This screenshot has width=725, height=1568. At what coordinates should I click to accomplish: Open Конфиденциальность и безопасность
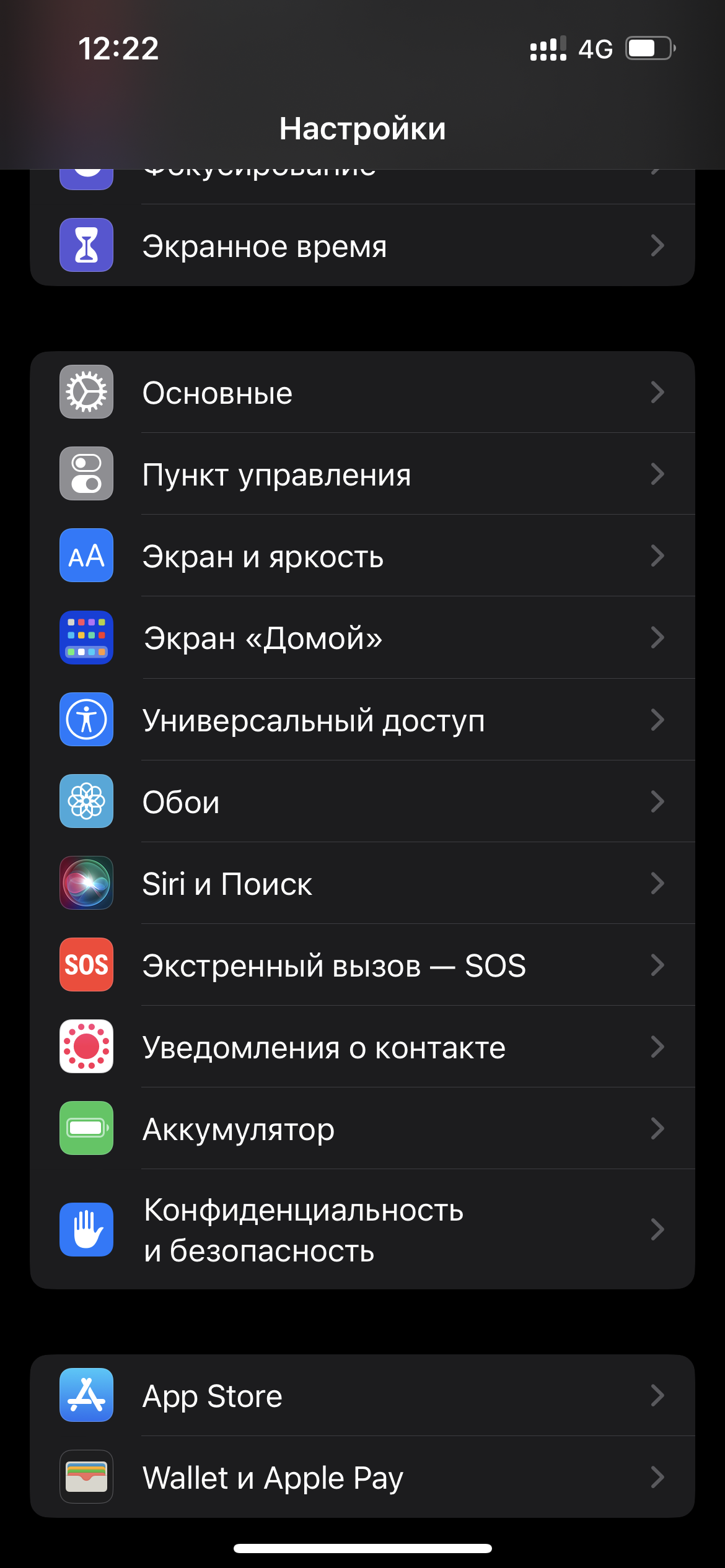[362, 1230]
